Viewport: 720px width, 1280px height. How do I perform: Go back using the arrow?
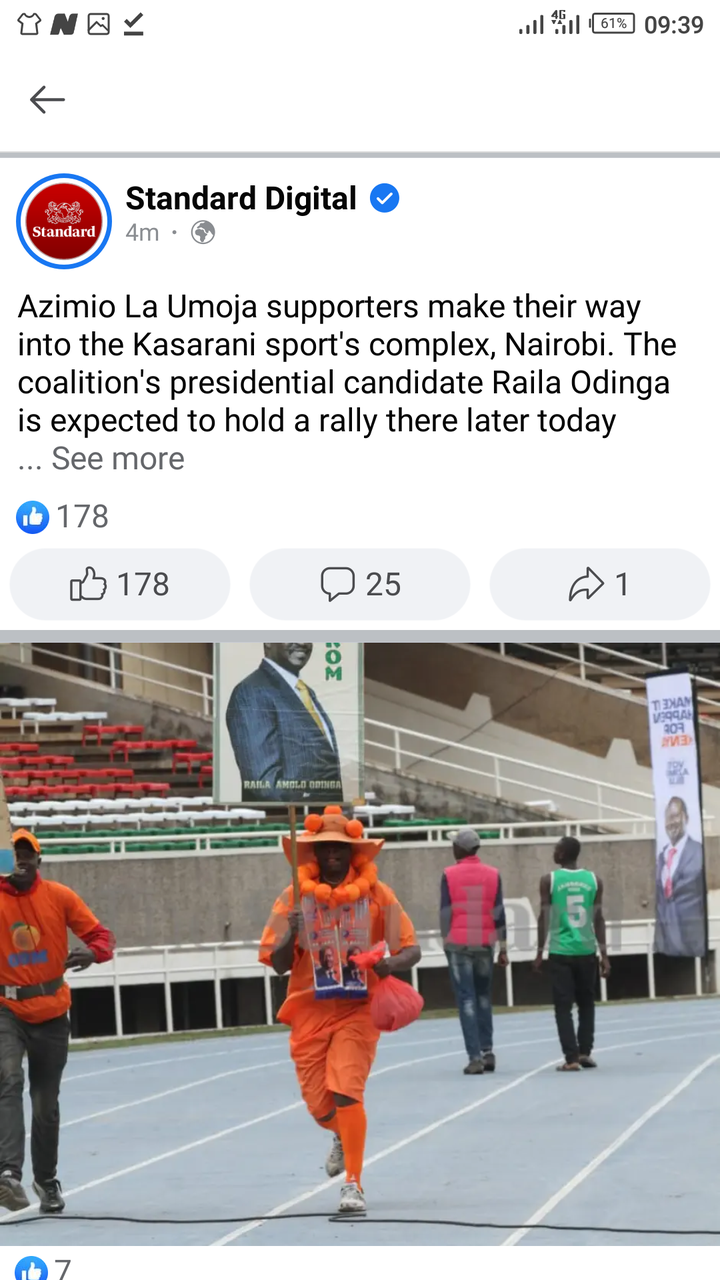[x=47, y=99]
